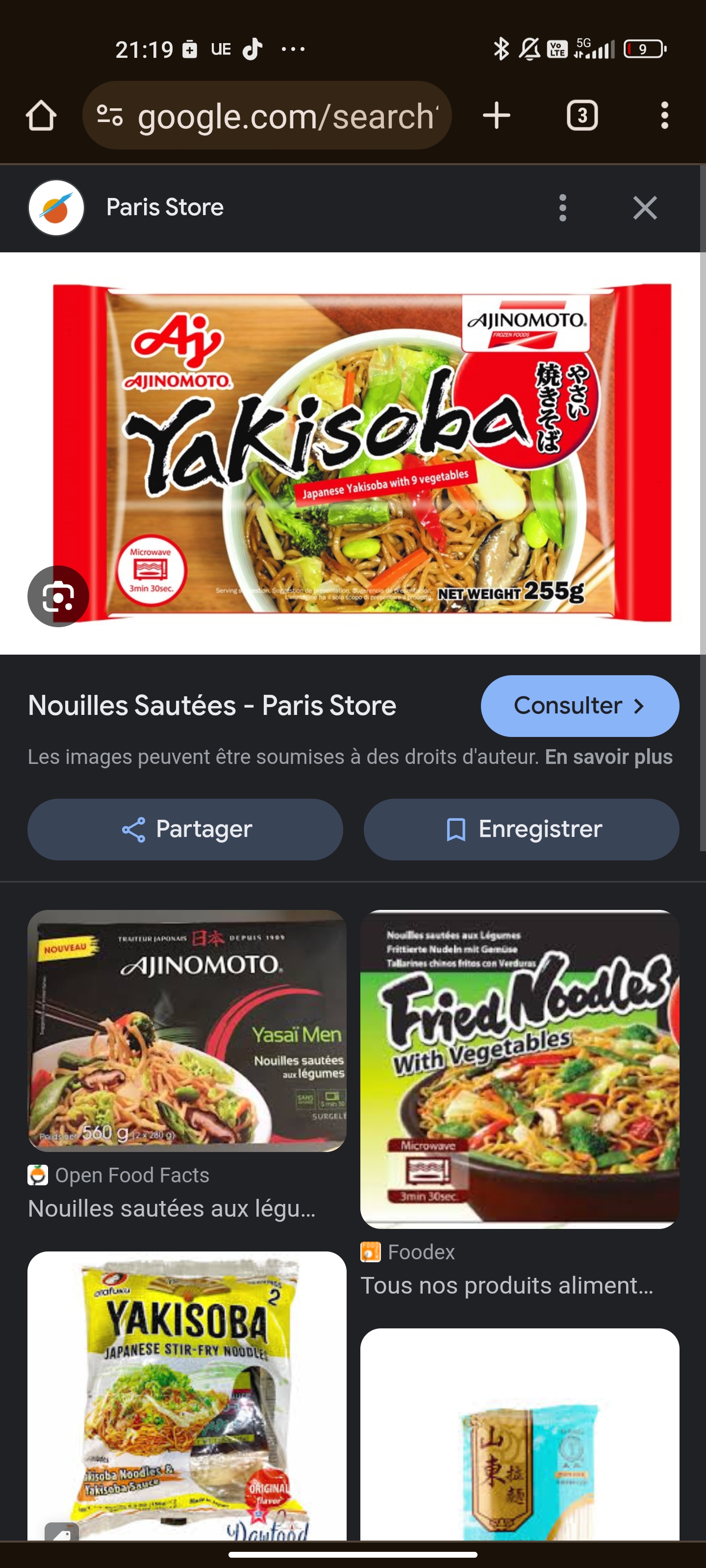Open the Chrome overflow menu

(664, 116)
